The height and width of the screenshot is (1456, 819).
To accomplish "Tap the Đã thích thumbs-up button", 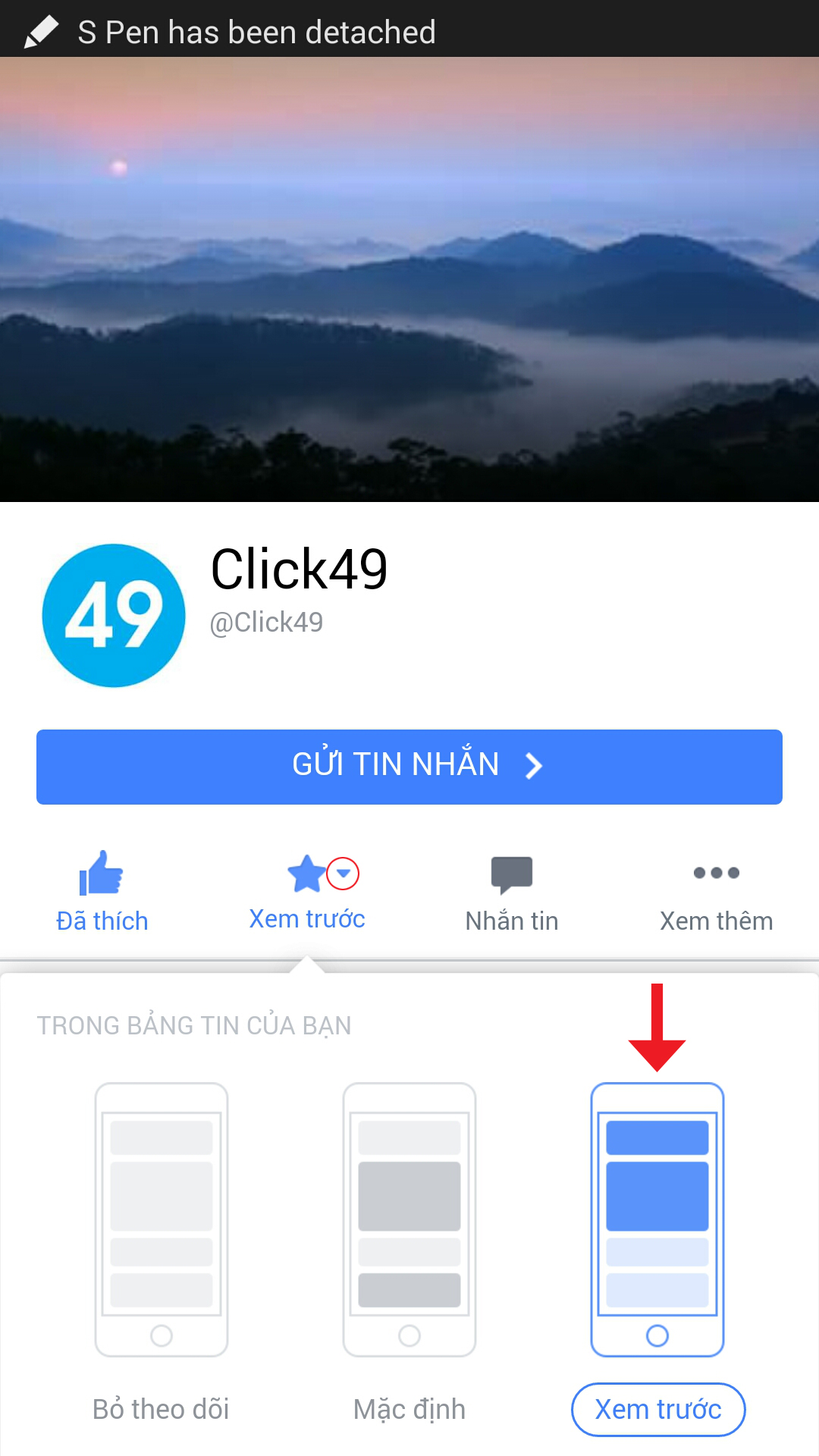I will [x=102, y=891].
